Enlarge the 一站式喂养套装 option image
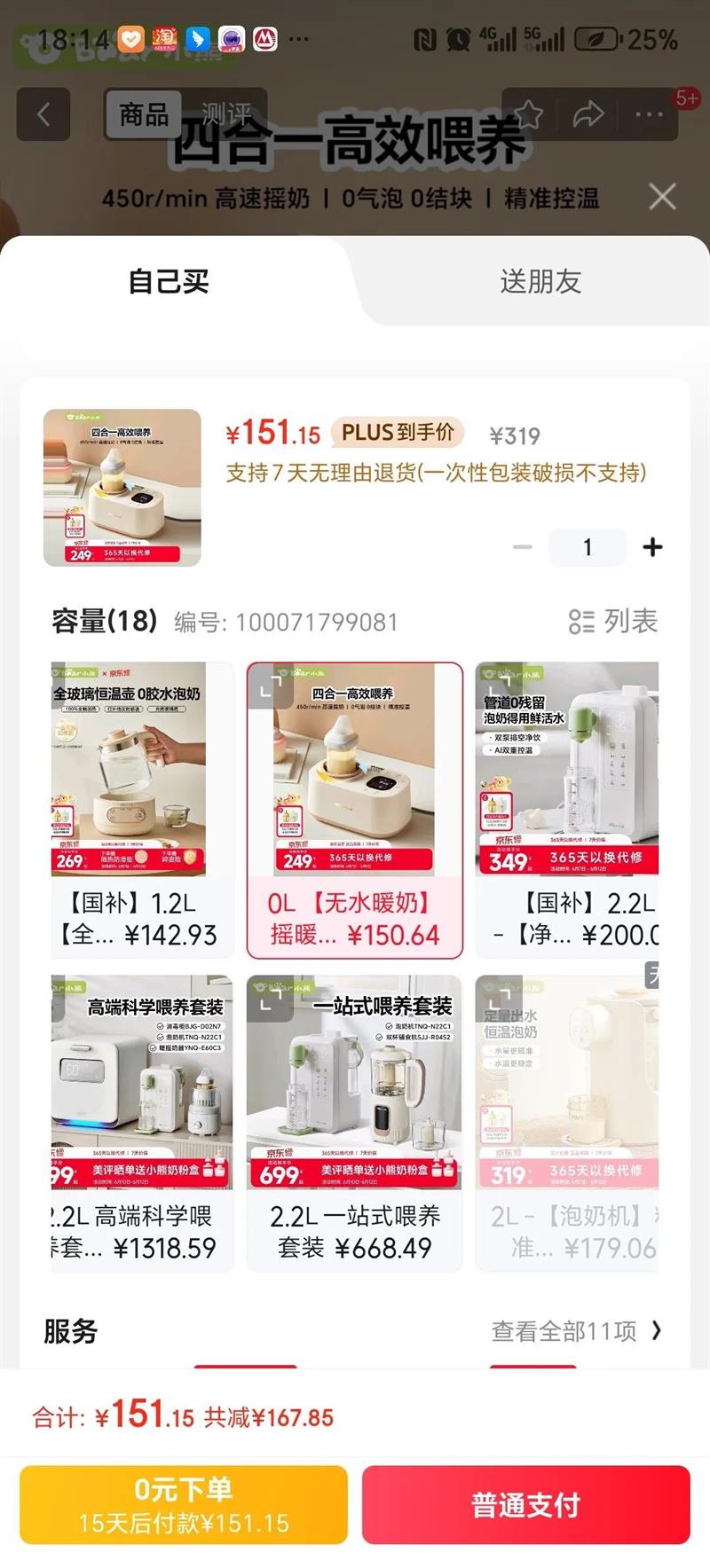Viewport: 710px width, 1568px height. tap(270, 999)
